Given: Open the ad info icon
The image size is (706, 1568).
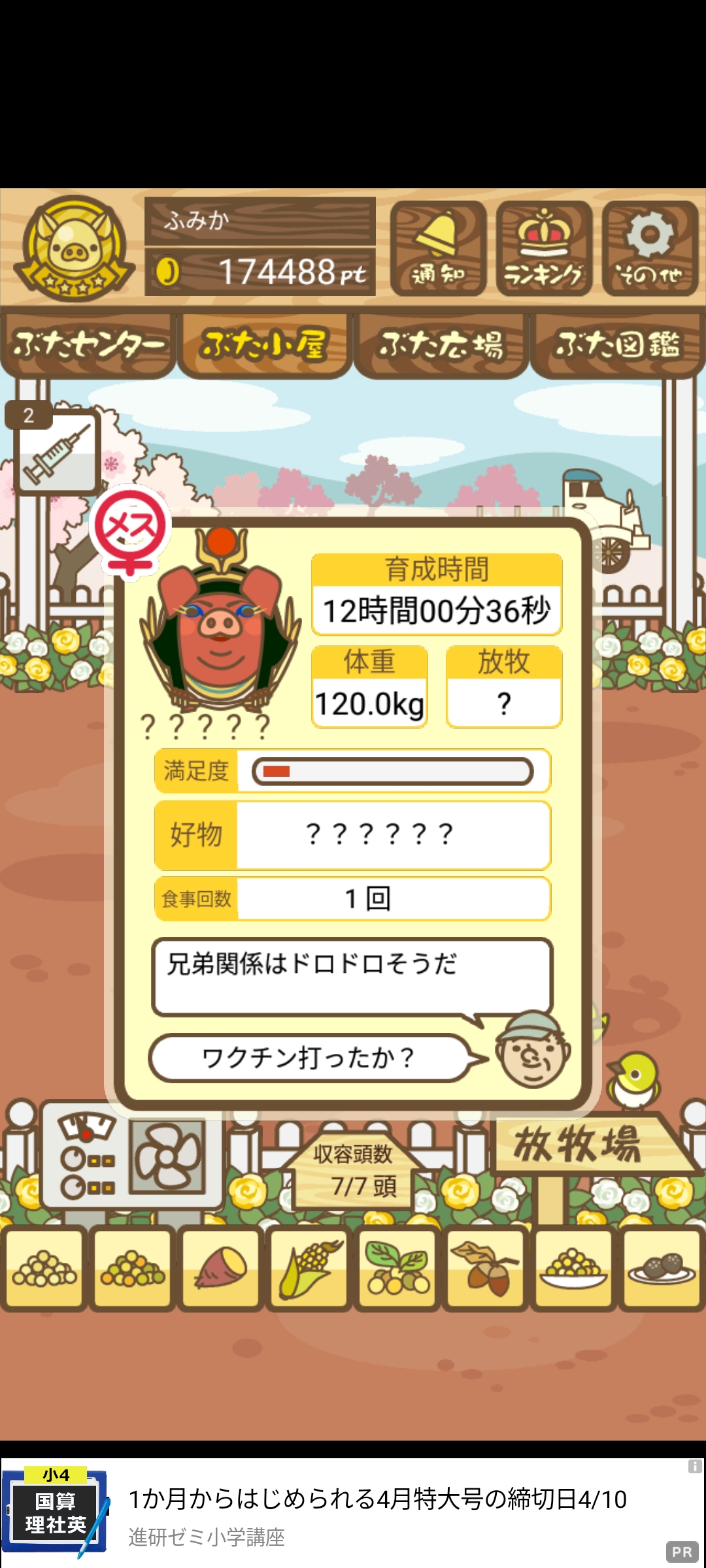Looking at the screenshot, I should click(694, 1467).
